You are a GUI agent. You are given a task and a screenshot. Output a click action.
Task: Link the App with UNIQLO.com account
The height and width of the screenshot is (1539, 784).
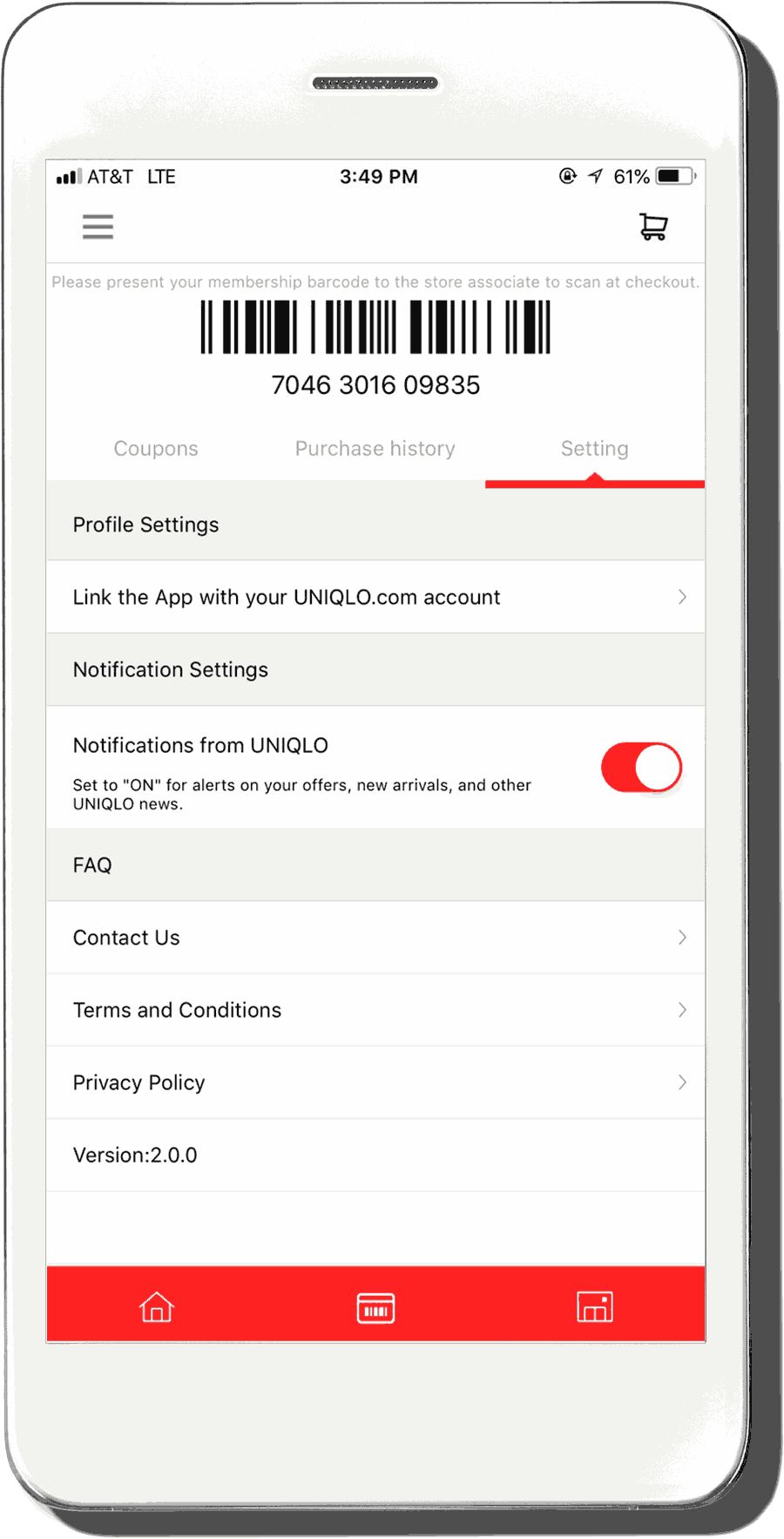coord(375,597)
